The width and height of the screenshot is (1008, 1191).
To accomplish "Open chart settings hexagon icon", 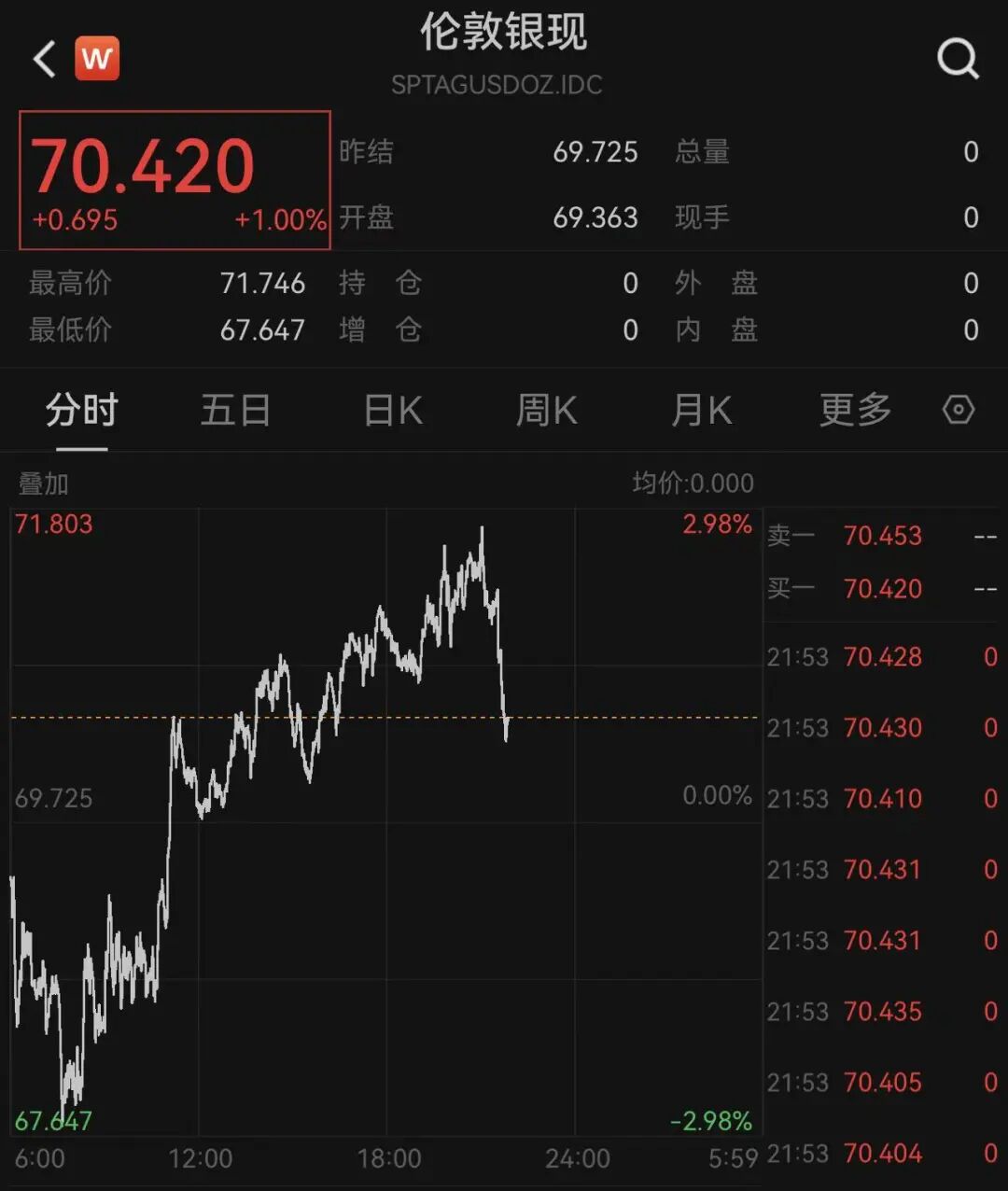I will coord(959,411).
